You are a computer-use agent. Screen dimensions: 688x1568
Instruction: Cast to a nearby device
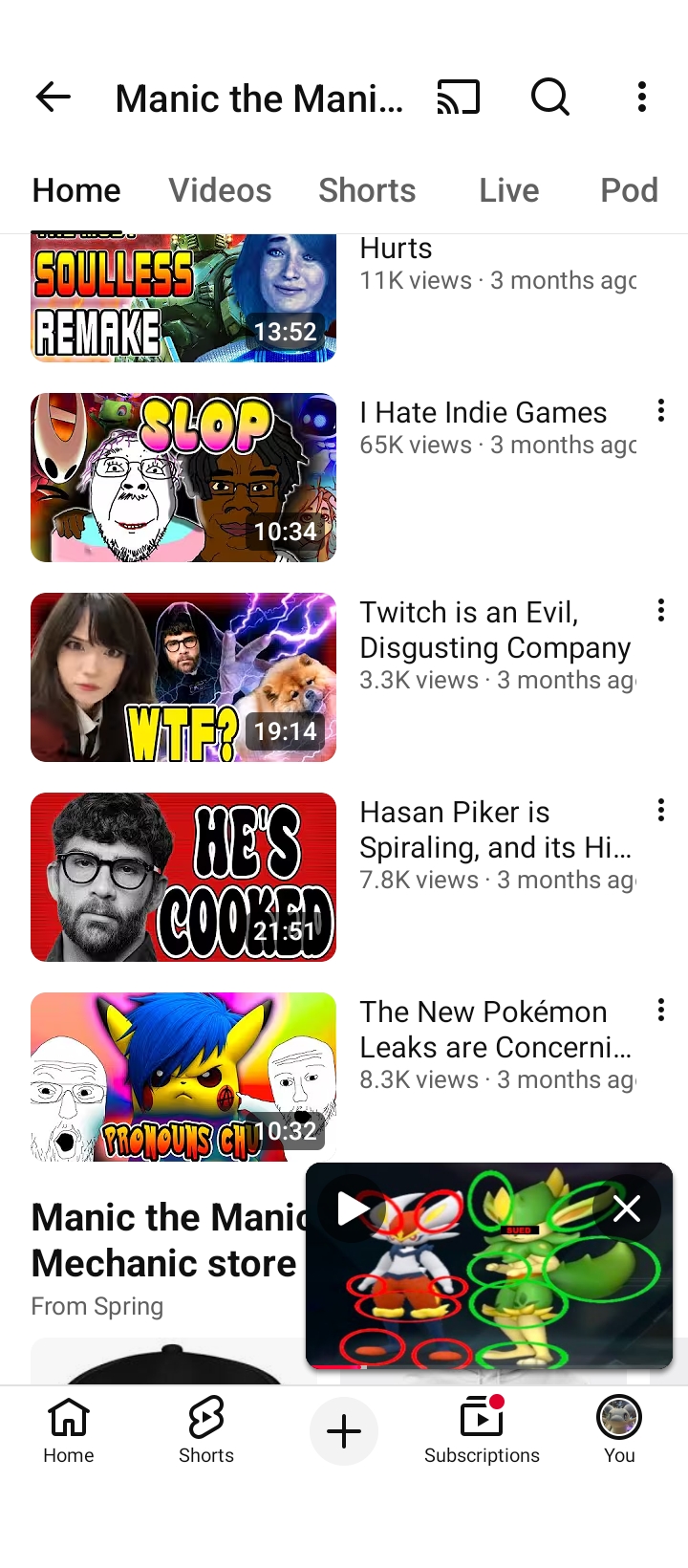459,97
